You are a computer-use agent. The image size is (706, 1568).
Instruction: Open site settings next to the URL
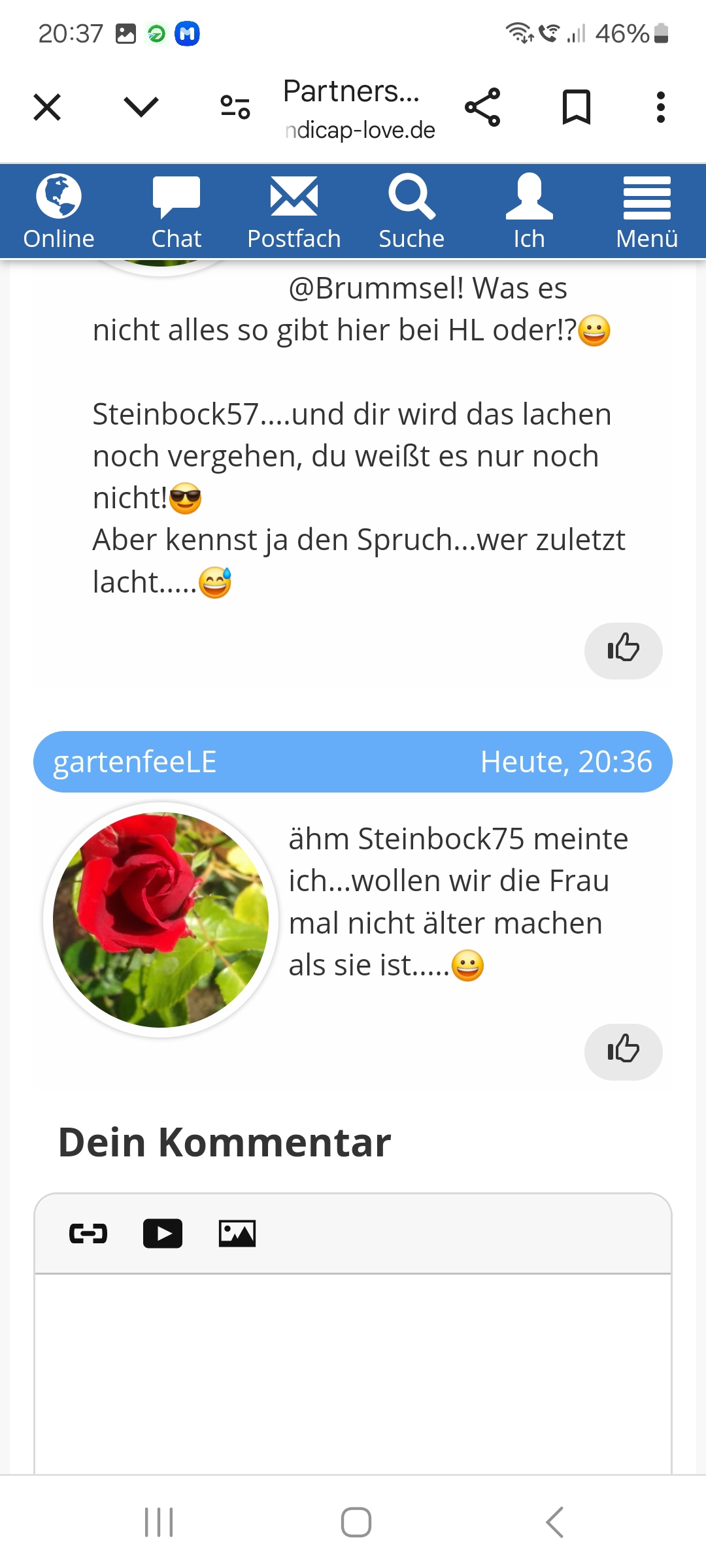pos(235,107)
